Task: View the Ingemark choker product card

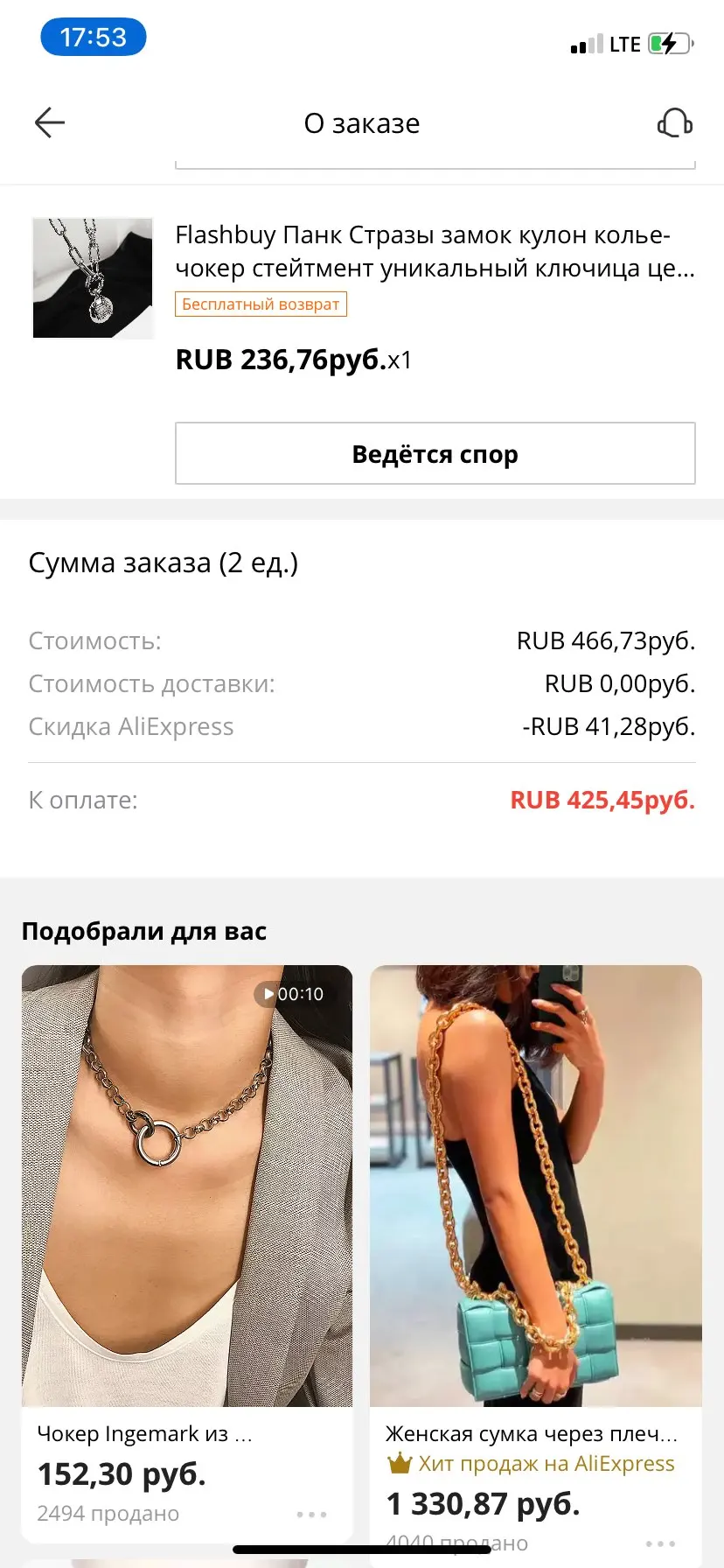Action: click(x=186, y=1186)
